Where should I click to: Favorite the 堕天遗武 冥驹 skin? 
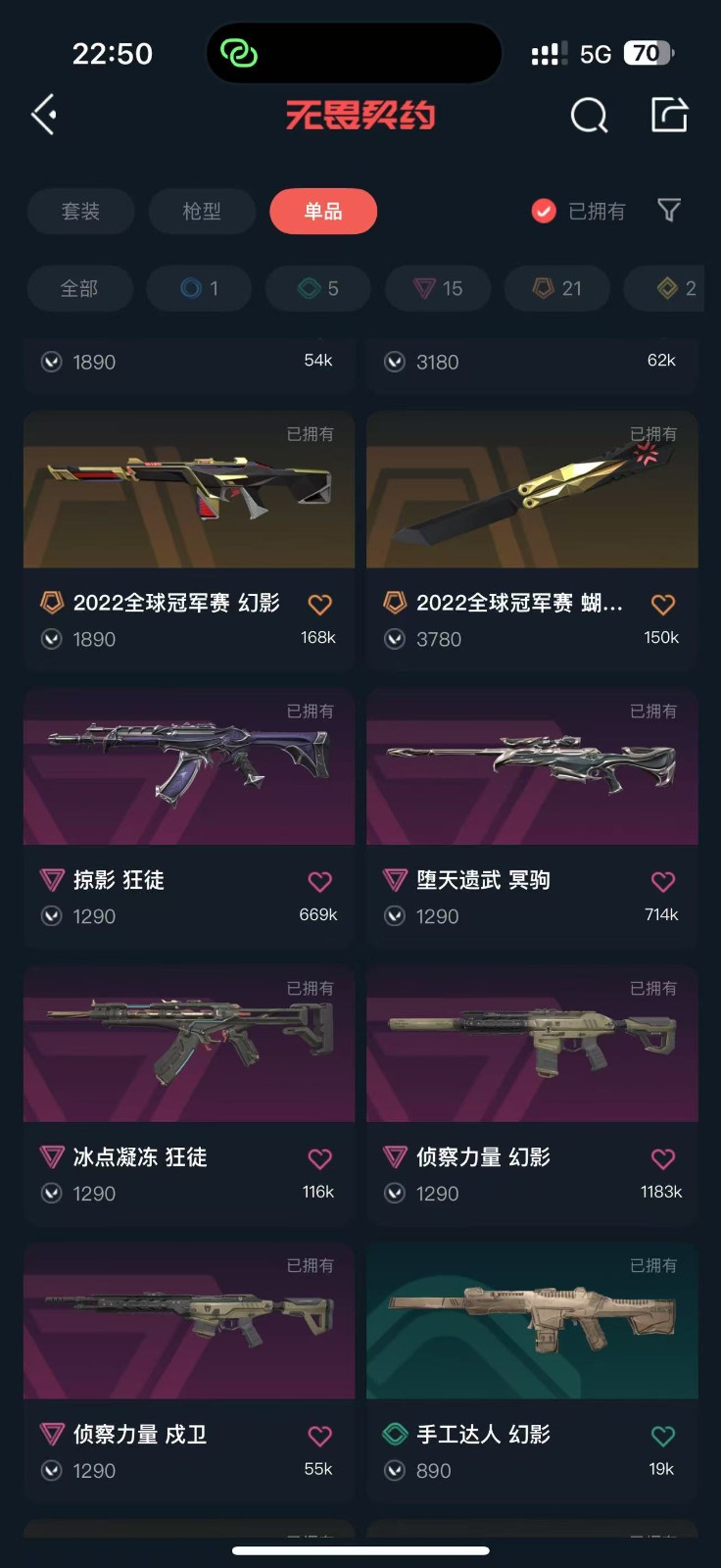pyautogui.click(x=663, y=882)
